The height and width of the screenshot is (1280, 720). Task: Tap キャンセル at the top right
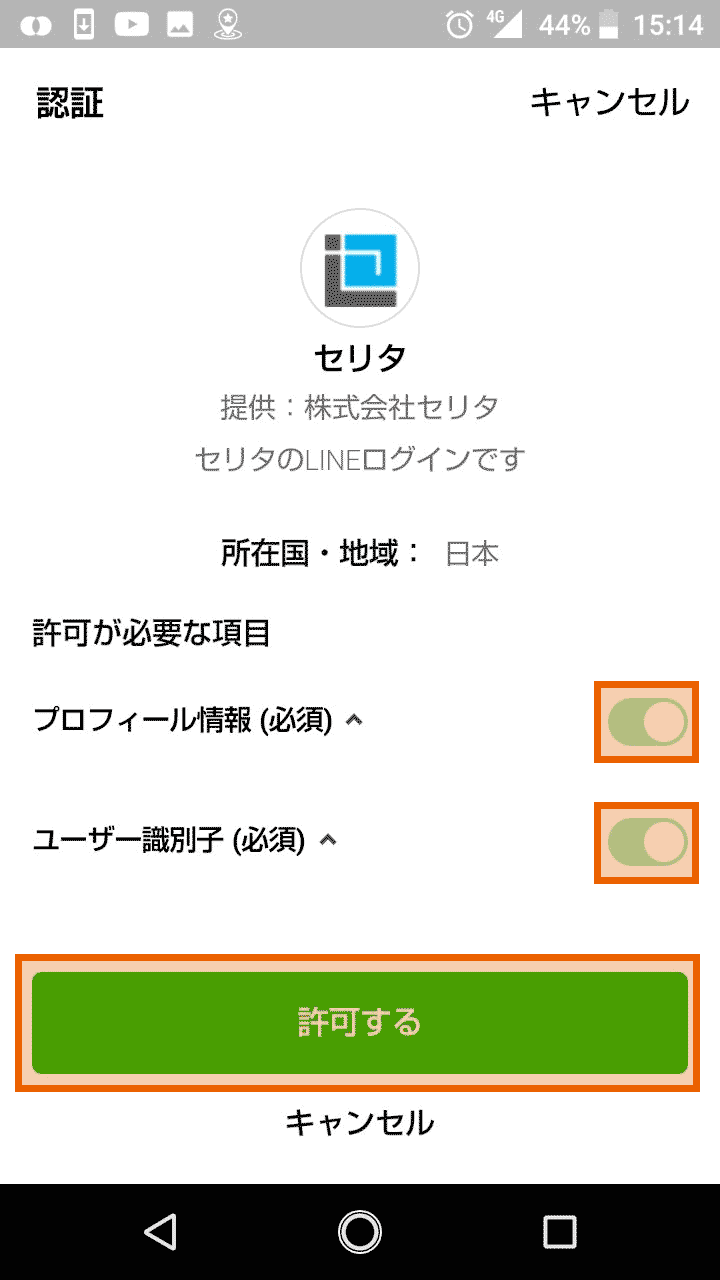610,100
